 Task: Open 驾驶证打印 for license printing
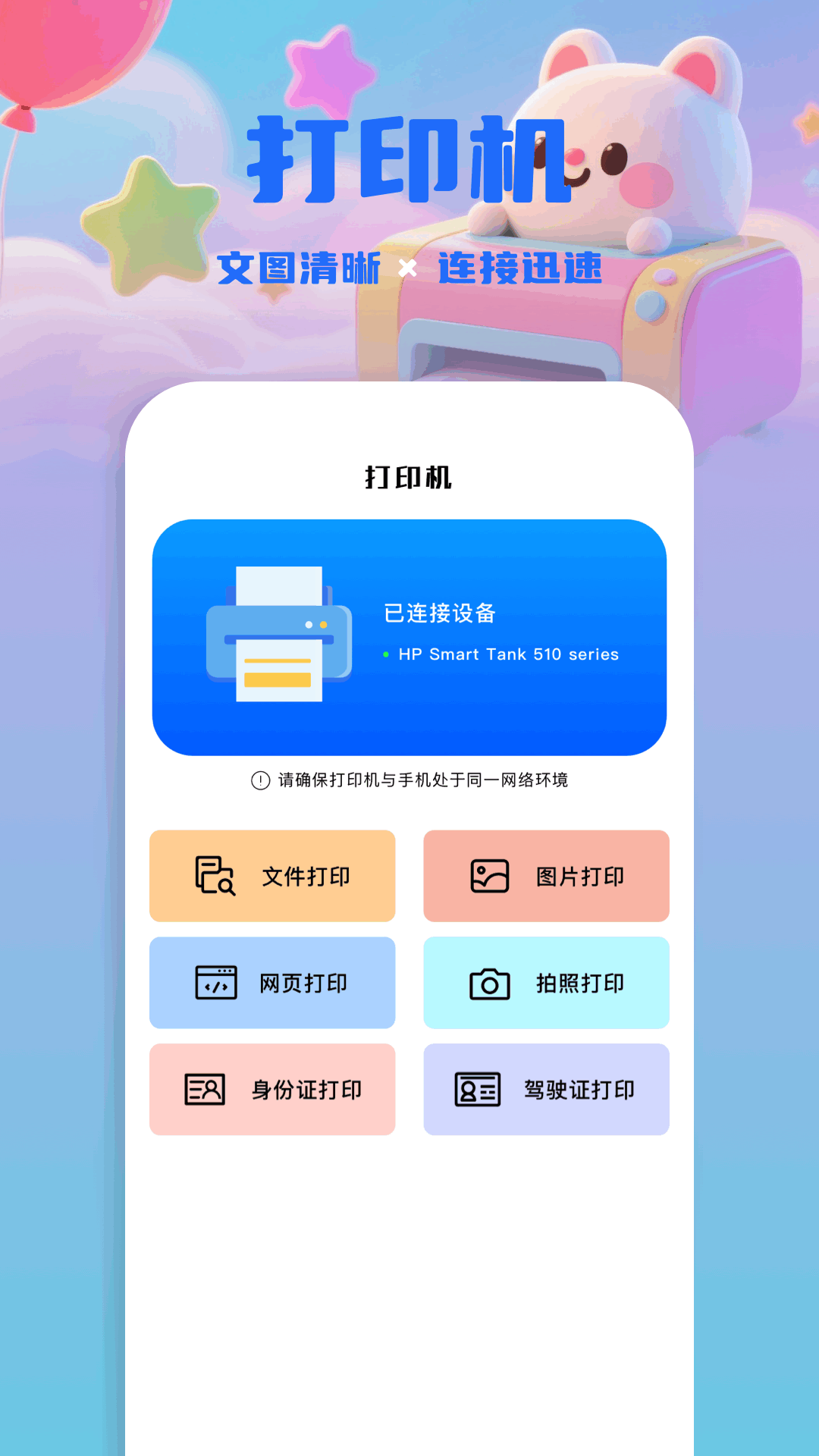tap(547, 1088)
